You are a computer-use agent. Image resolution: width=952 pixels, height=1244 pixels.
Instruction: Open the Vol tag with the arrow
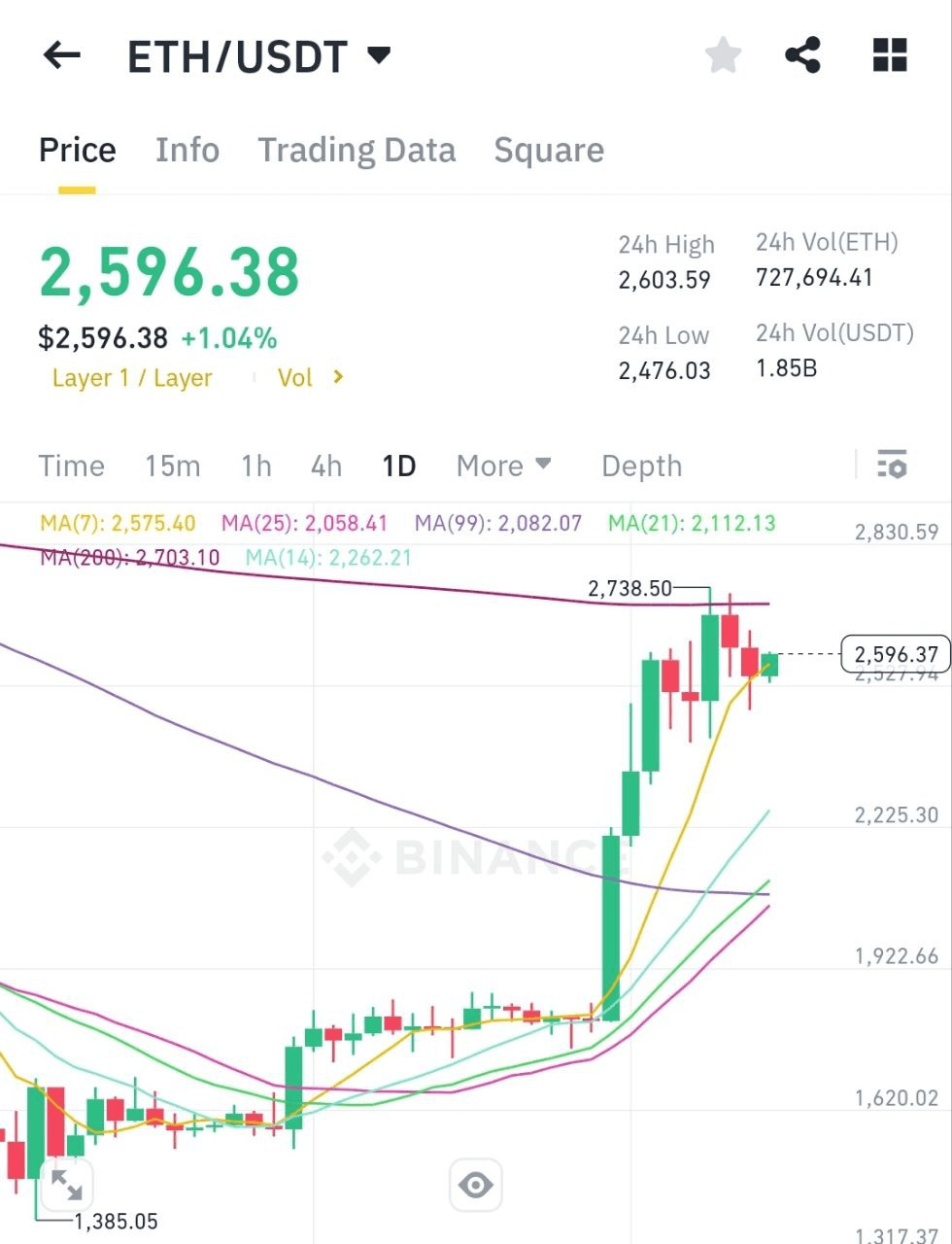point(310,378)
